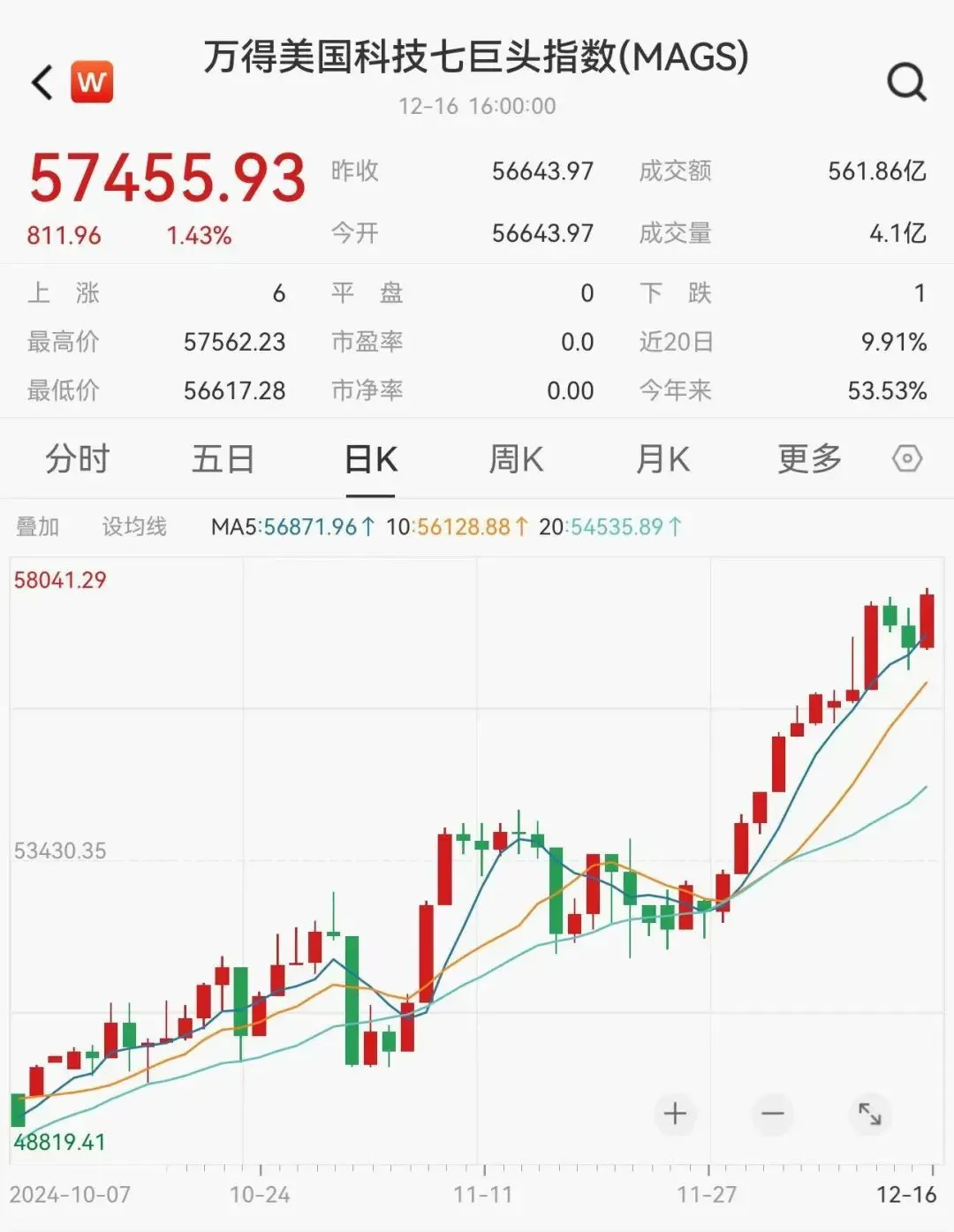Zoom in the chart with plus button
The image size is (954, 1232).
675,1114
